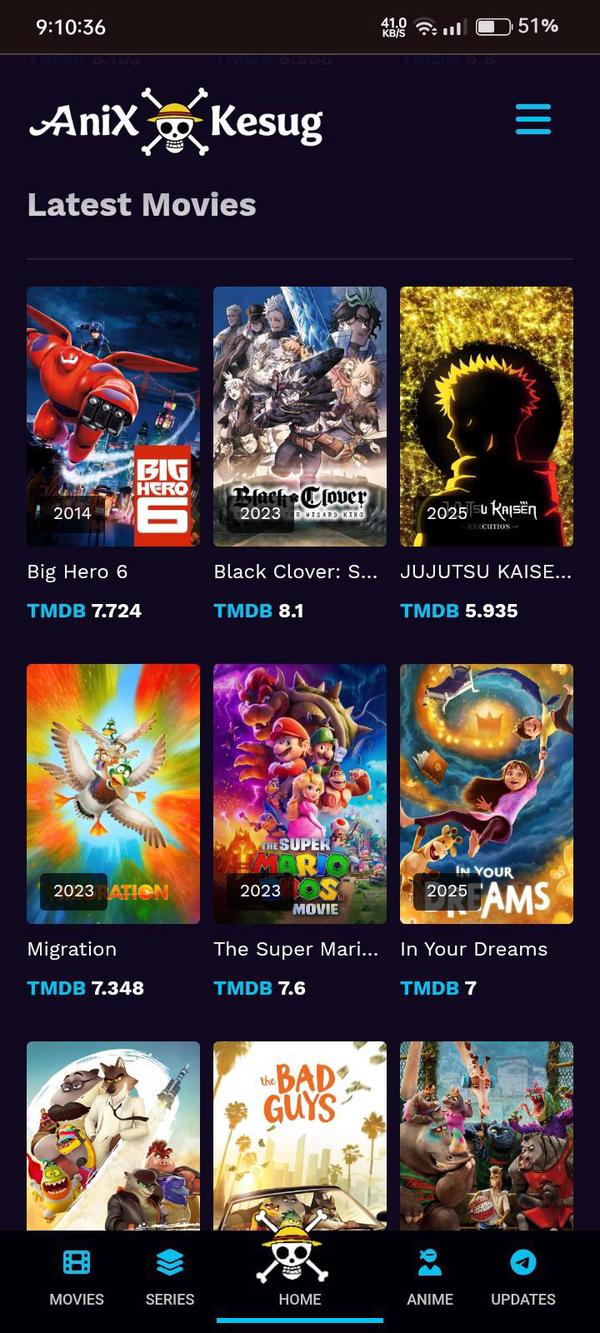The height and width of the screenshot is (1333, 600).
Task: Open the Black Clover movie card
Action: pyautogui.click(x=299, y=416)
